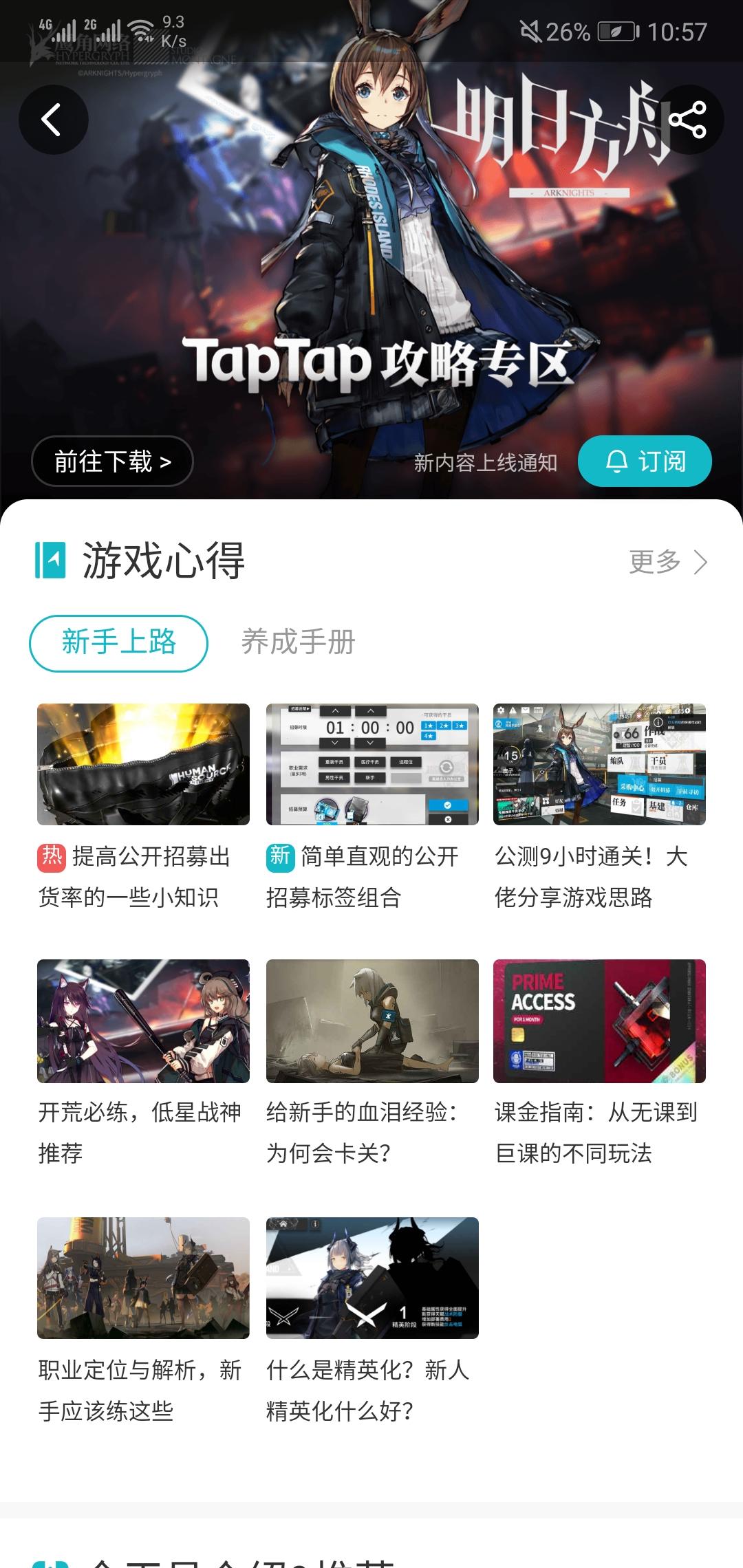Go back using the arrow icon
Image resolution: width=743 pixels, height=1568 pixels.
click(53, 120)
